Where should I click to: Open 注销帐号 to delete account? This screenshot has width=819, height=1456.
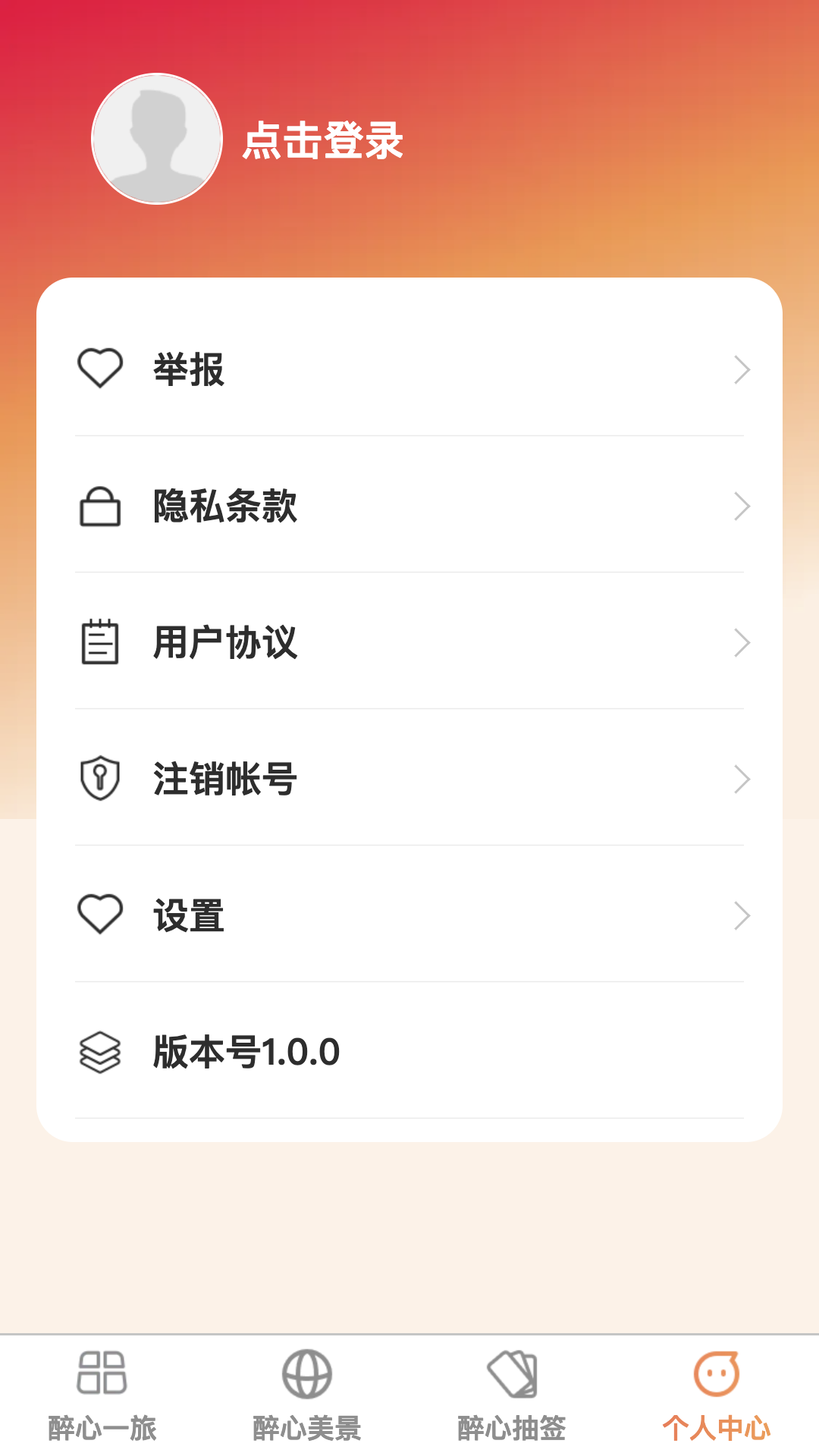click(409, 779)
